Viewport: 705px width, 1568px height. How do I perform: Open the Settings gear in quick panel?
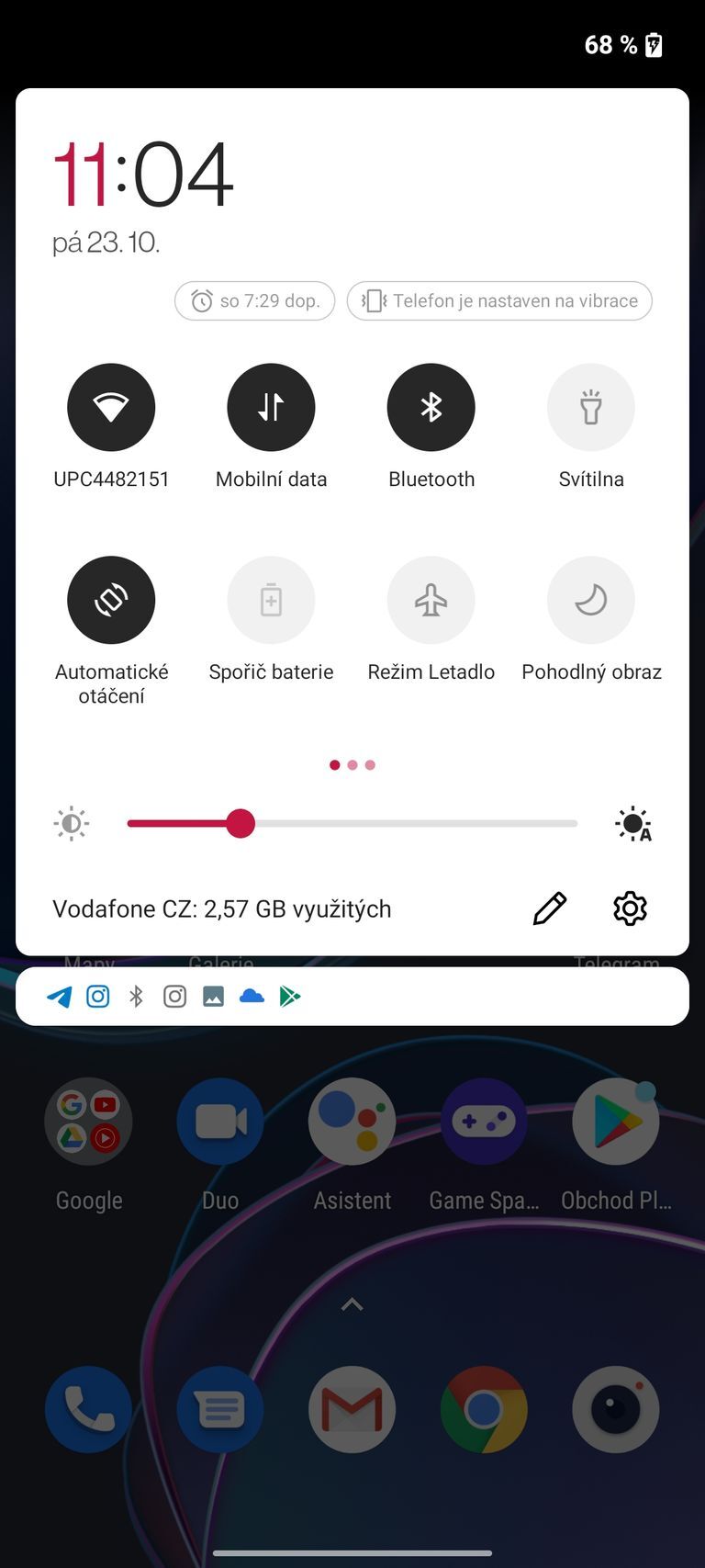pos(630,908)
